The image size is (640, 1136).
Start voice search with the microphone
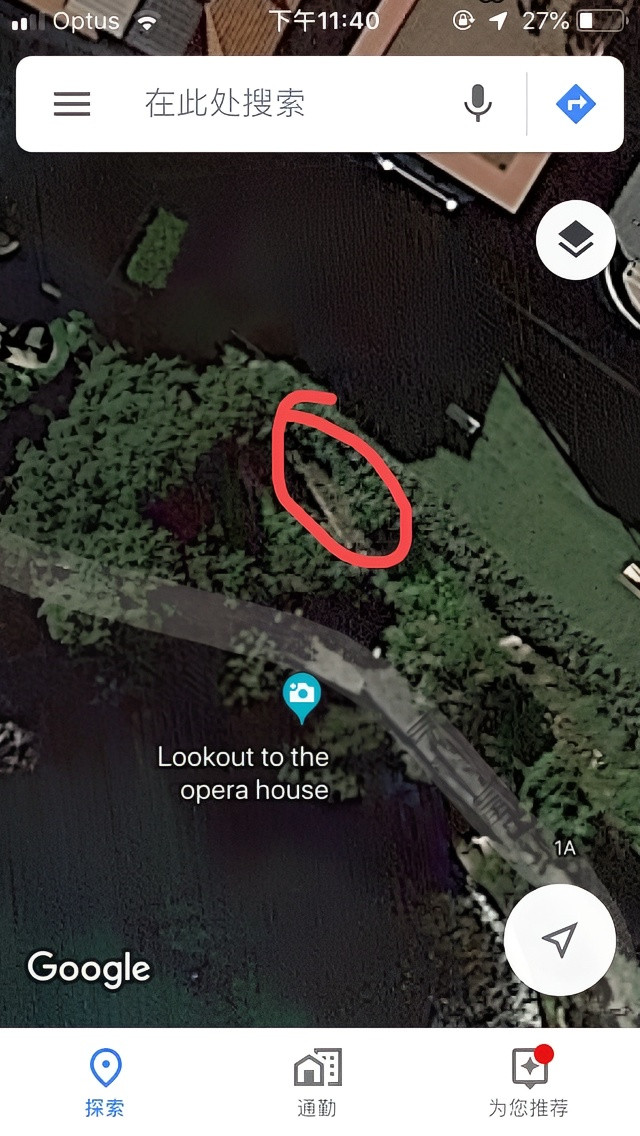[x=478, y=103]
